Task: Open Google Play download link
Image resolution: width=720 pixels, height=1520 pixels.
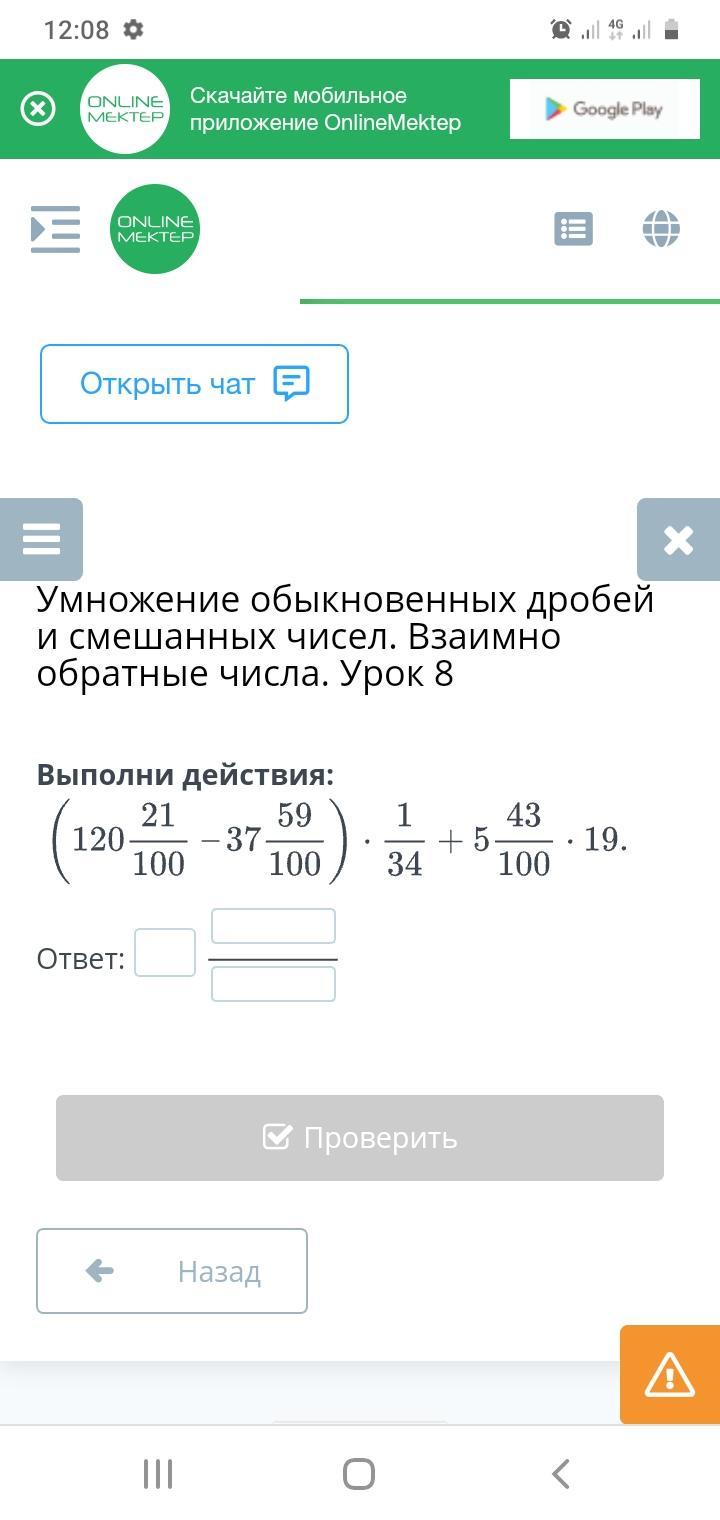Action: tap(603, 109)
